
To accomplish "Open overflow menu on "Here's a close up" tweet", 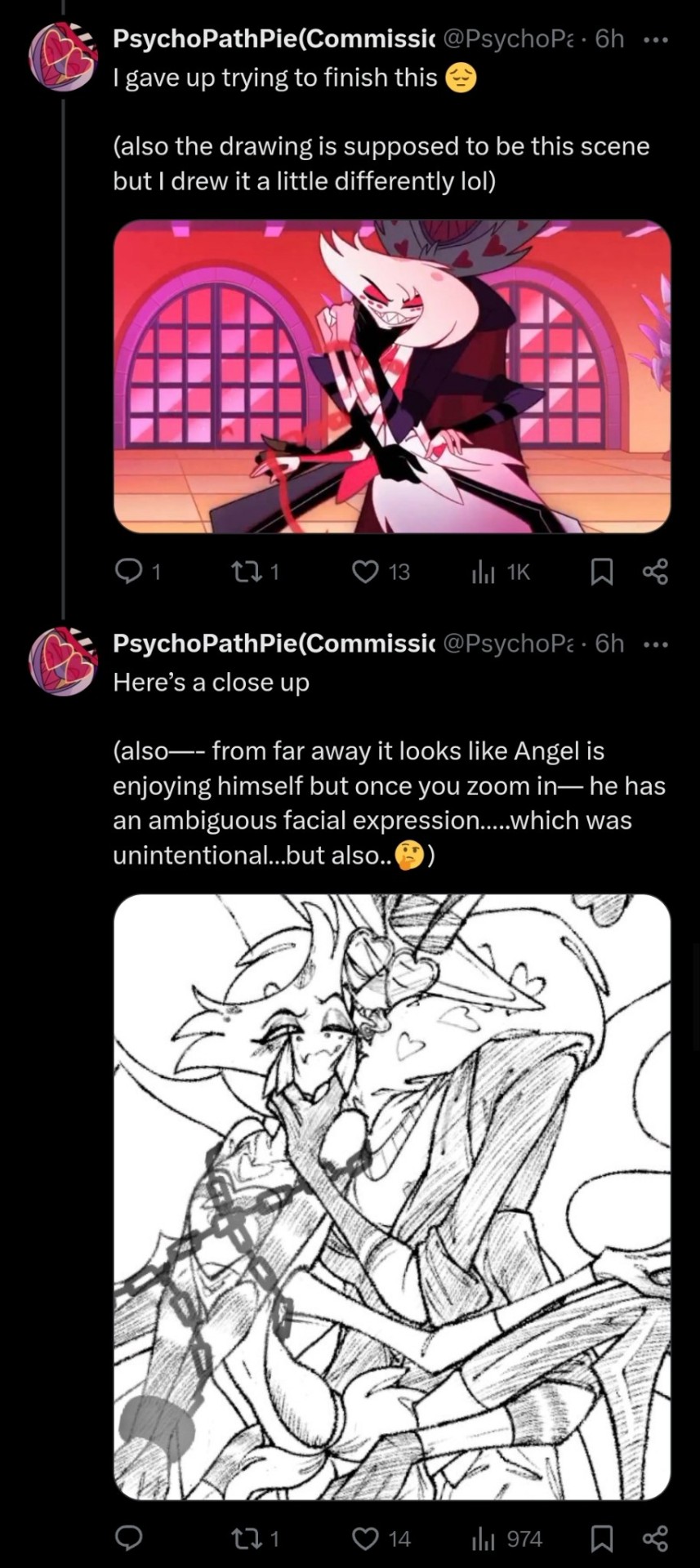I will click(655, 644).
